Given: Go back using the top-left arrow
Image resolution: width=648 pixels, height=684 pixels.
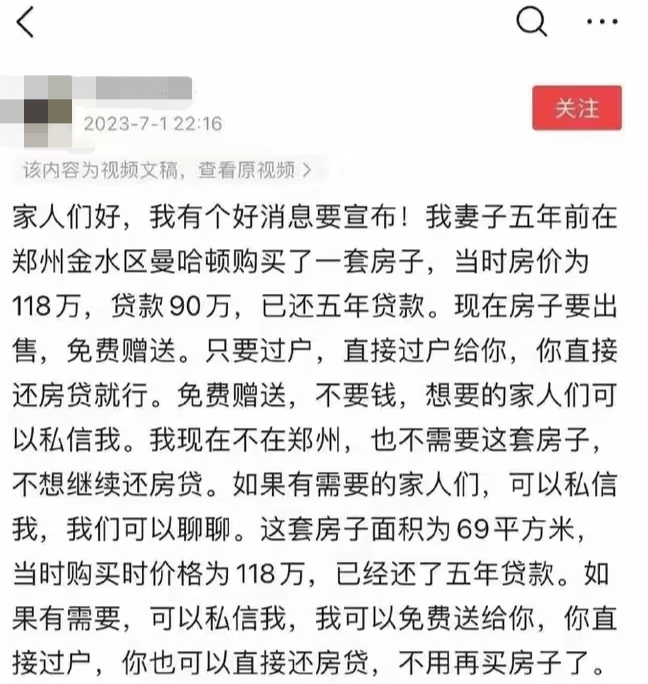Looking at the screenshot, I should coord(25,21).
